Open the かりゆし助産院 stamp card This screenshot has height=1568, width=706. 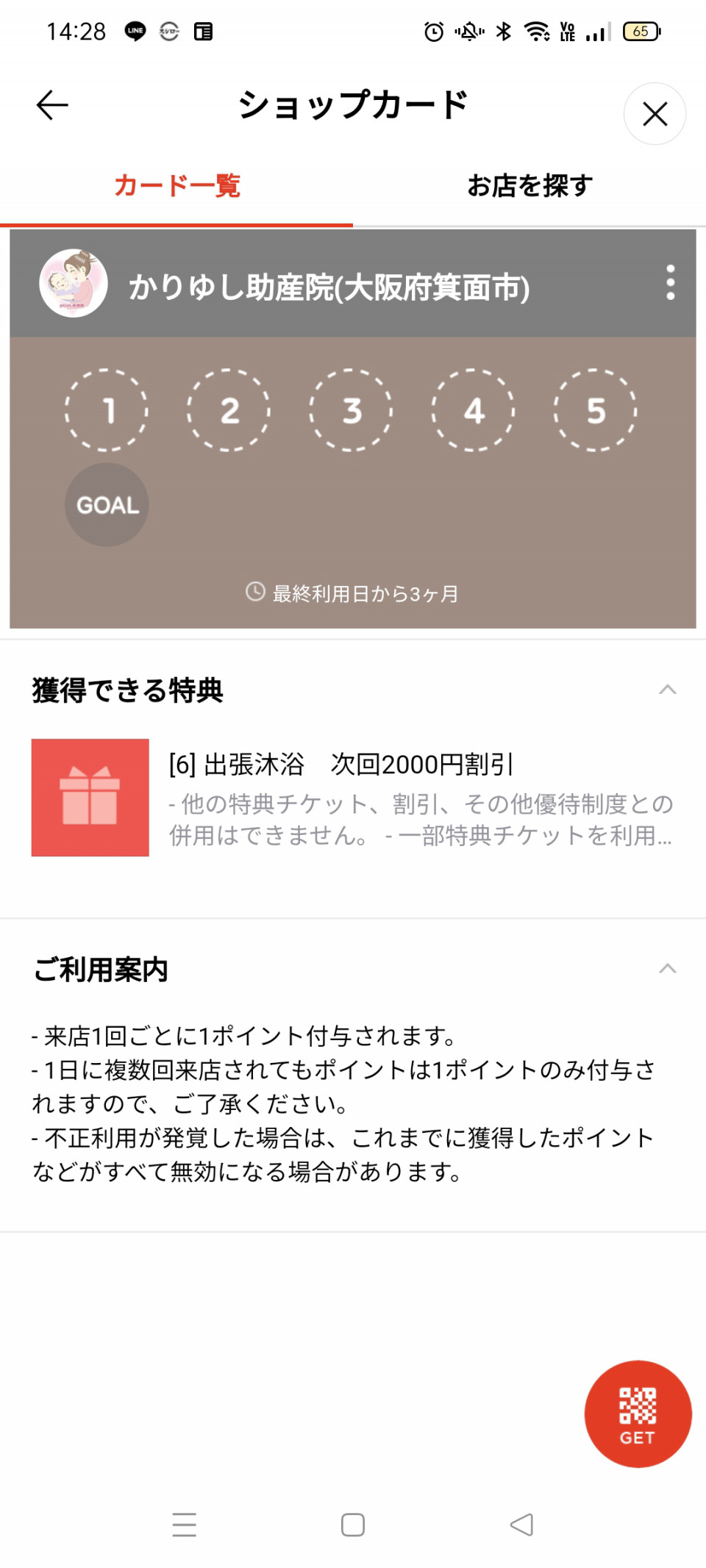[353, 429]
